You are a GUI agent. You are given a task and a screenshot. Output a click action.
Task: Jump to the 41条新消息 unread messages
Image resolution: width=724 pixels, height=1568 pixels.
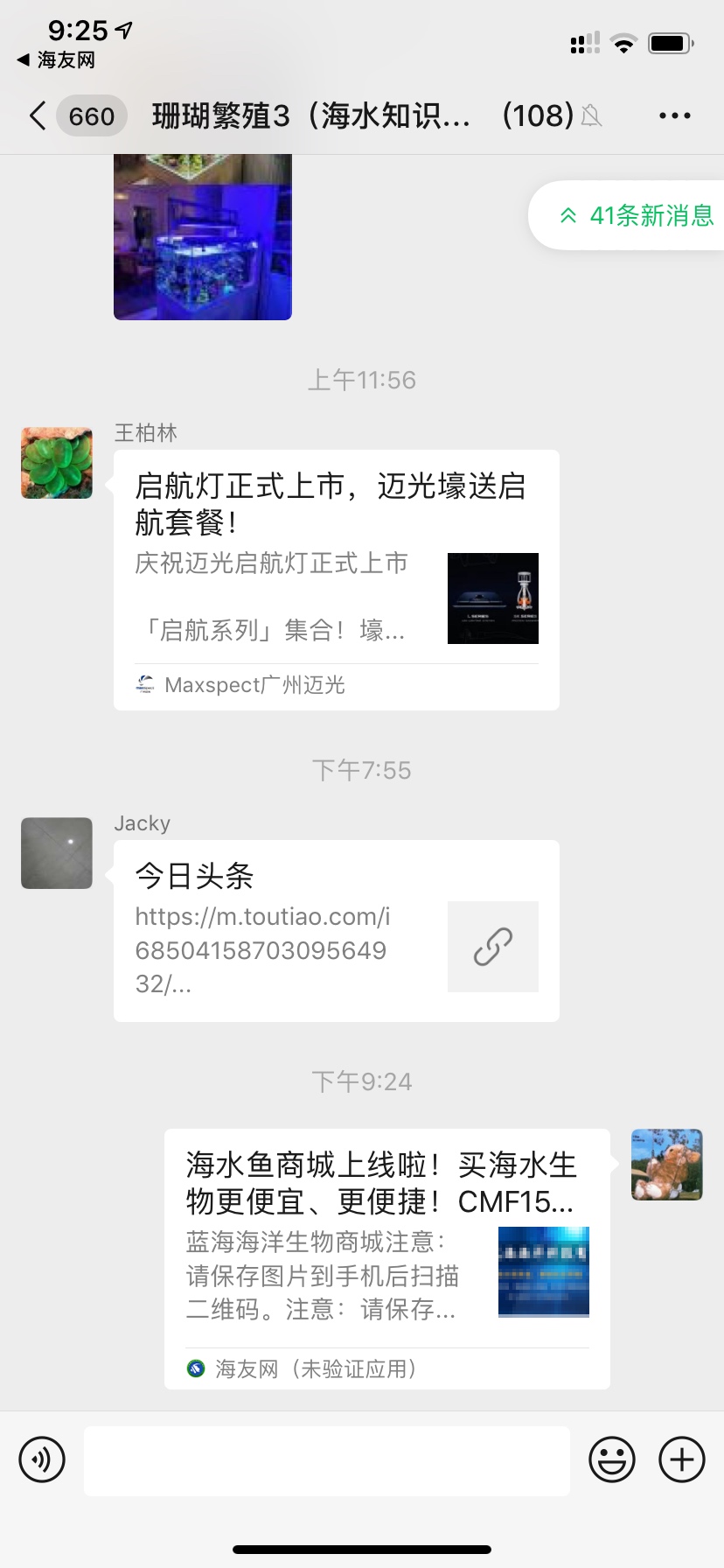636,215
